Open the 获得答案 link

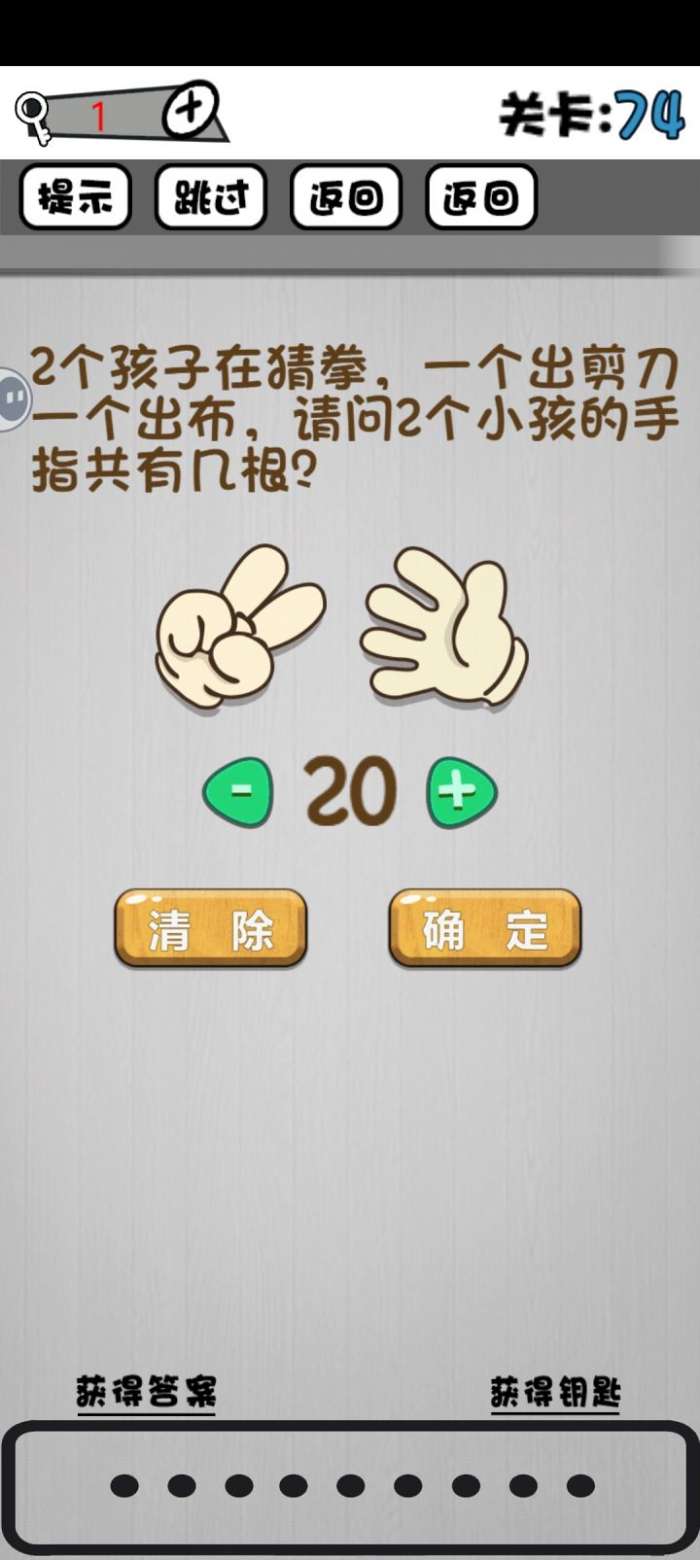146,1393
